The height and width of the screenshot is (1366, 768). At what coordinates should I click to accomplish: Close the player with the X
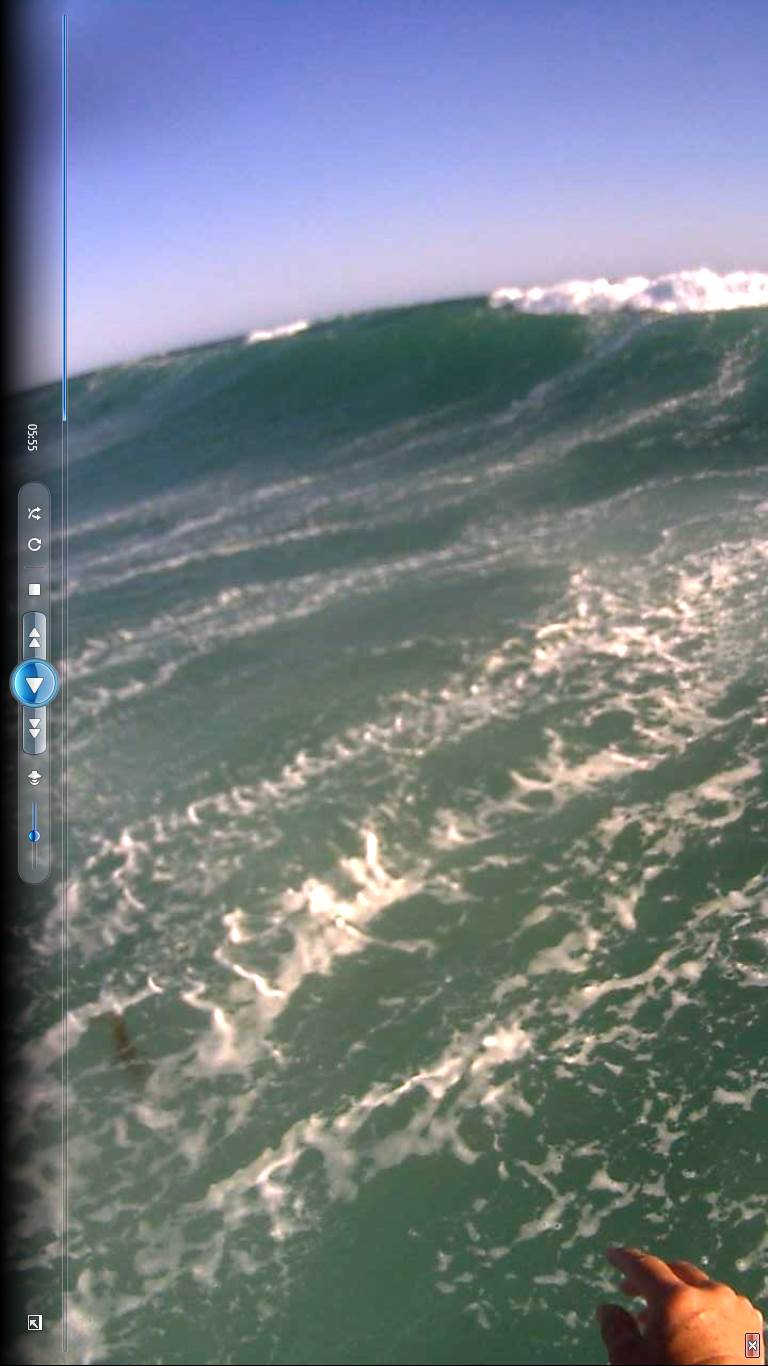752,1347
